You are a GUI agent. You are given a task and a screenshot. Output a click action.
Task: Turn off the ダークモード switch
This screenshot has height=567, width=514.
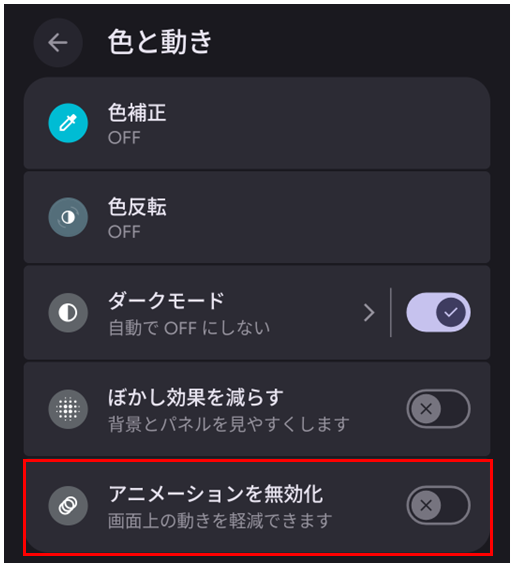(438, 312)
